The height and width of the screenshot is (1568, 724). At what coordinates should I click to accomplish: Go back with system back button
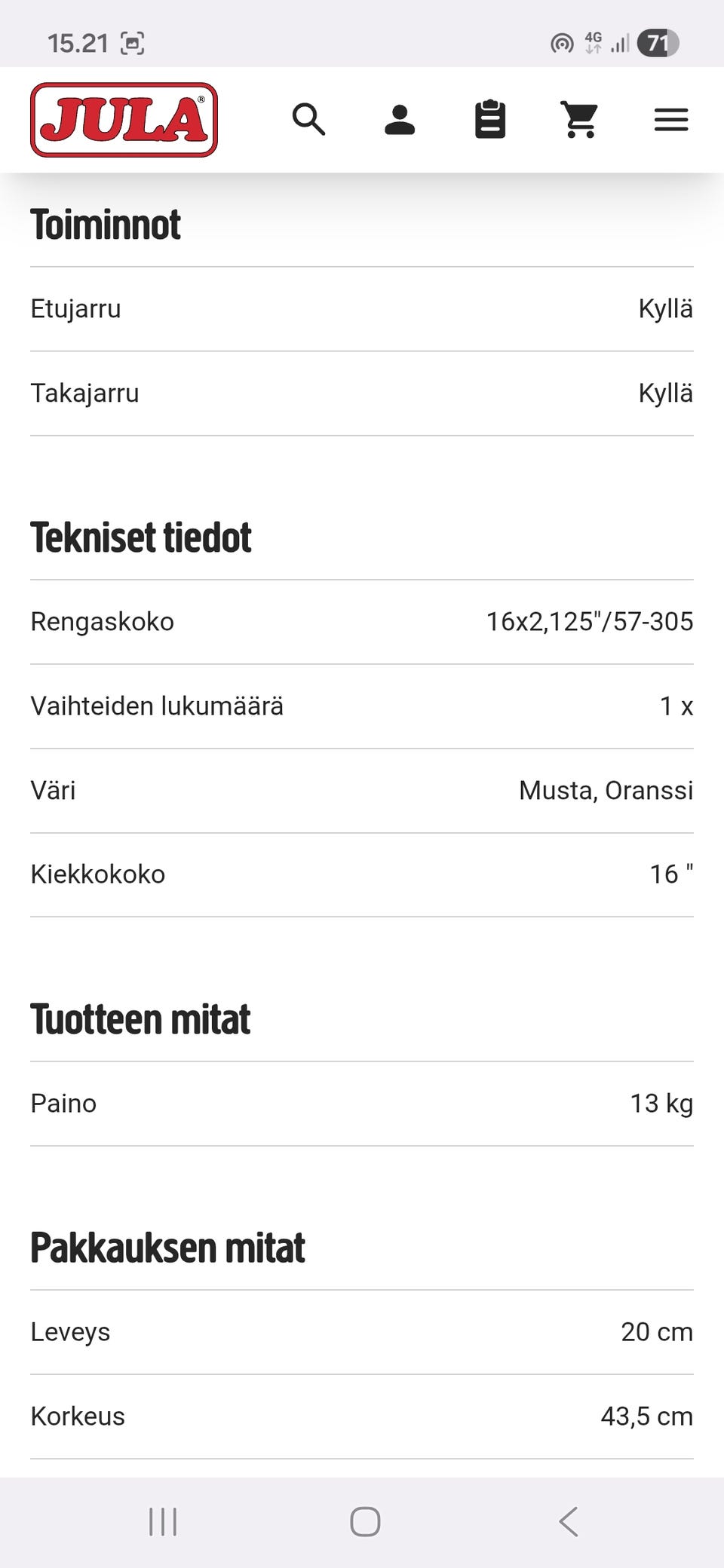point(569,1521)
